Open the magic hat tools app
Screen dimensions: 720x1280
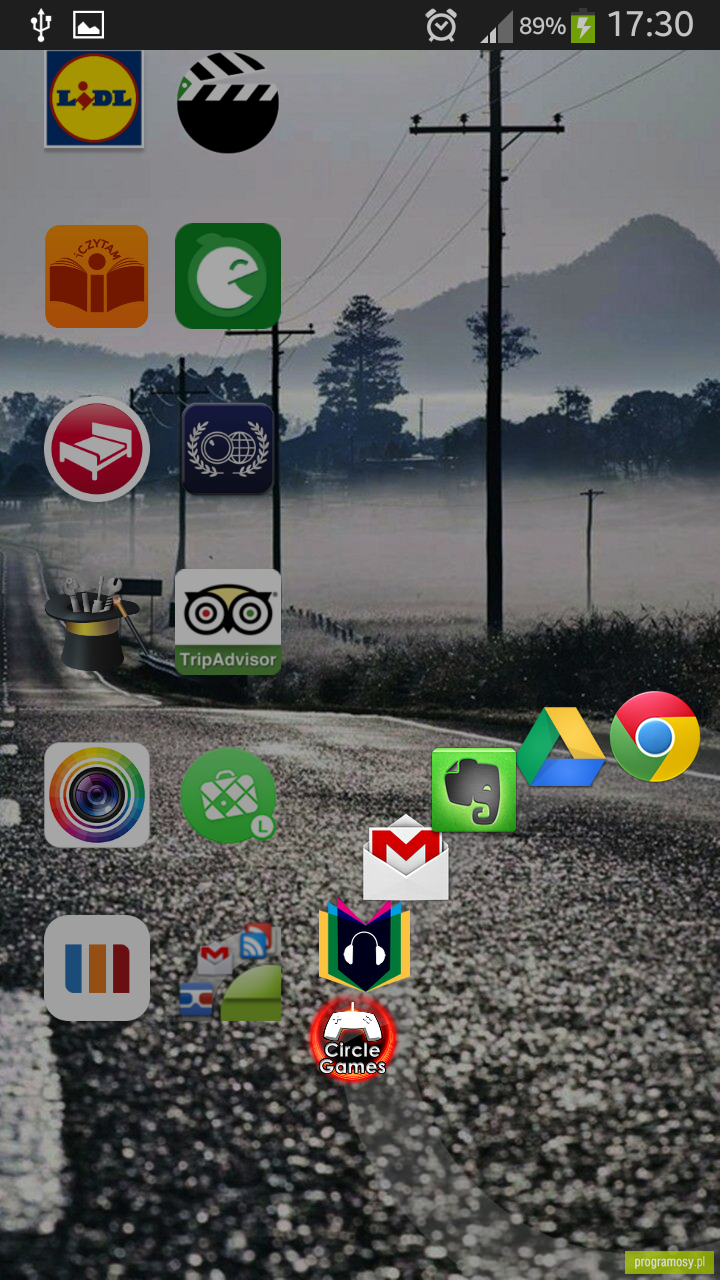click(93, 622)
